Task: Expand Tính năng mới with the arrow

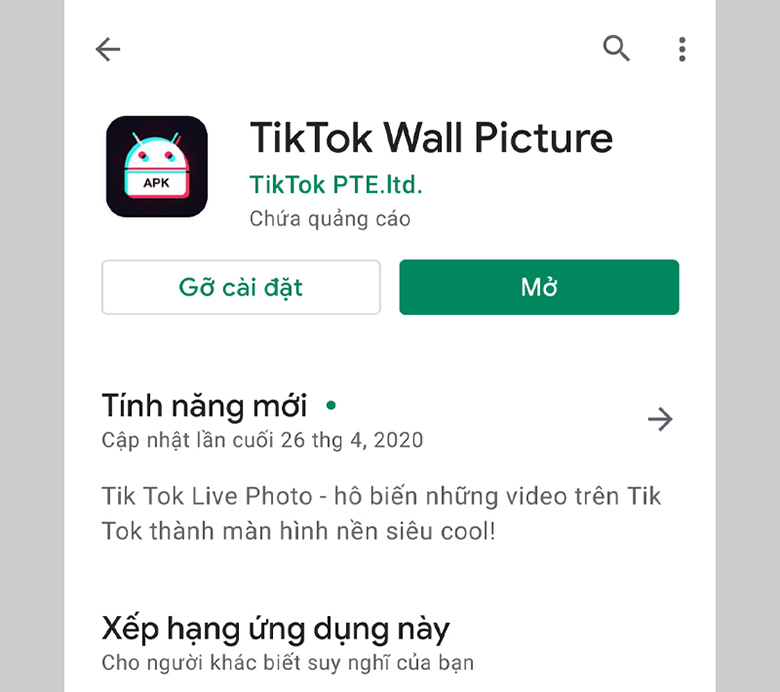Action: (660, 419)
